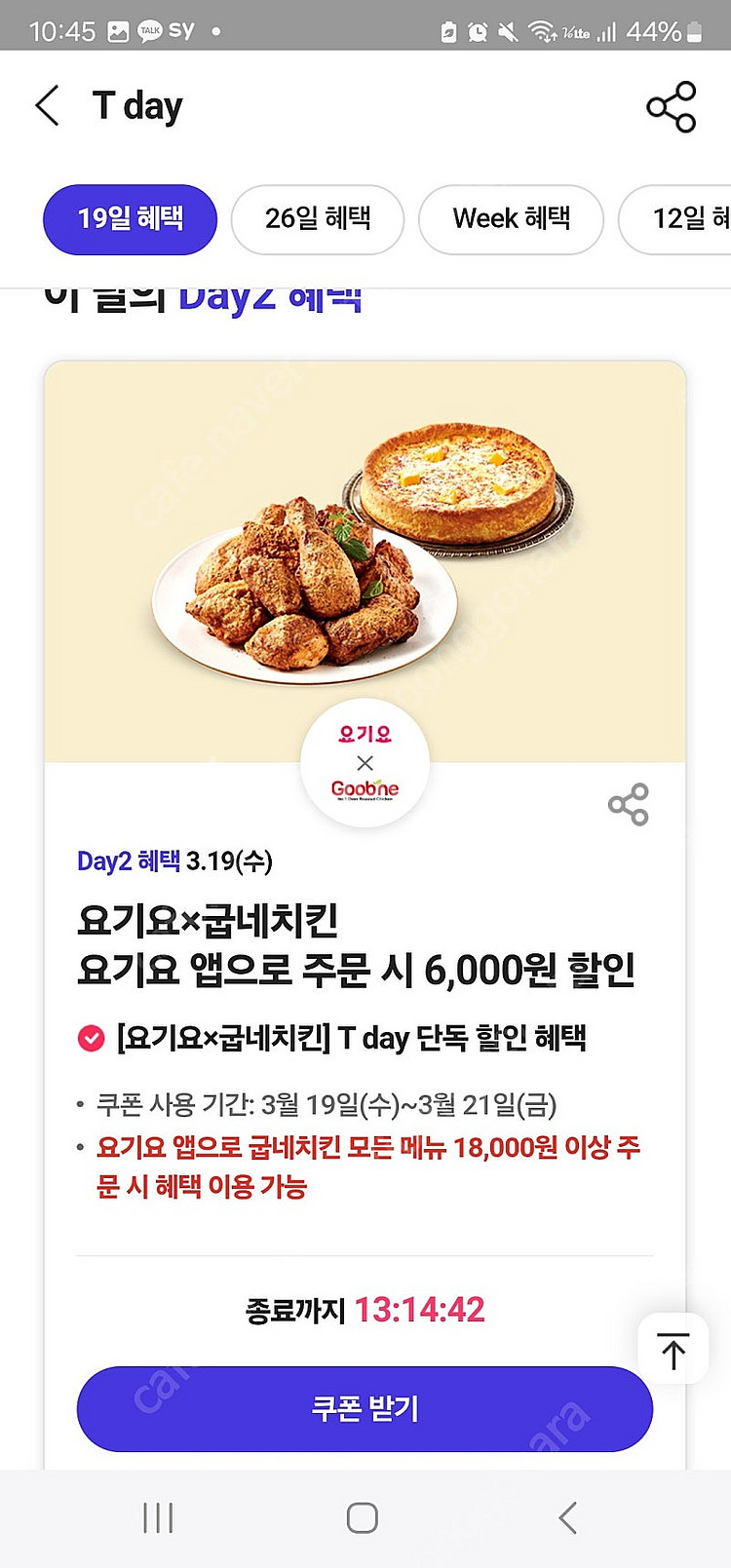Viewport: 731px width, 1568px height.
Task: Click the back arrow on the T day header
Action: (47, 105)
